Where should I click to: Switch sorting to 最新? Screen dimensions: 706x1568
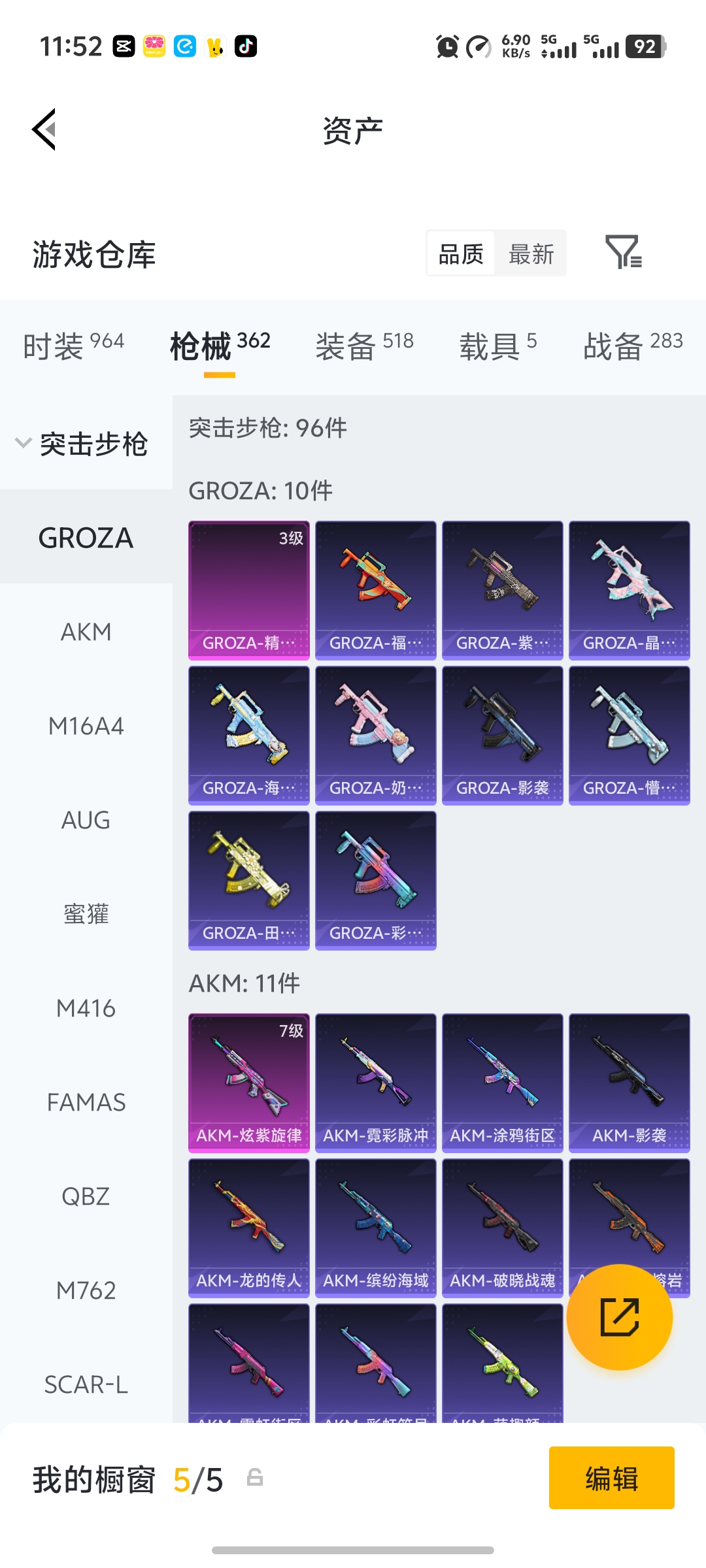(x=531, y=253)
